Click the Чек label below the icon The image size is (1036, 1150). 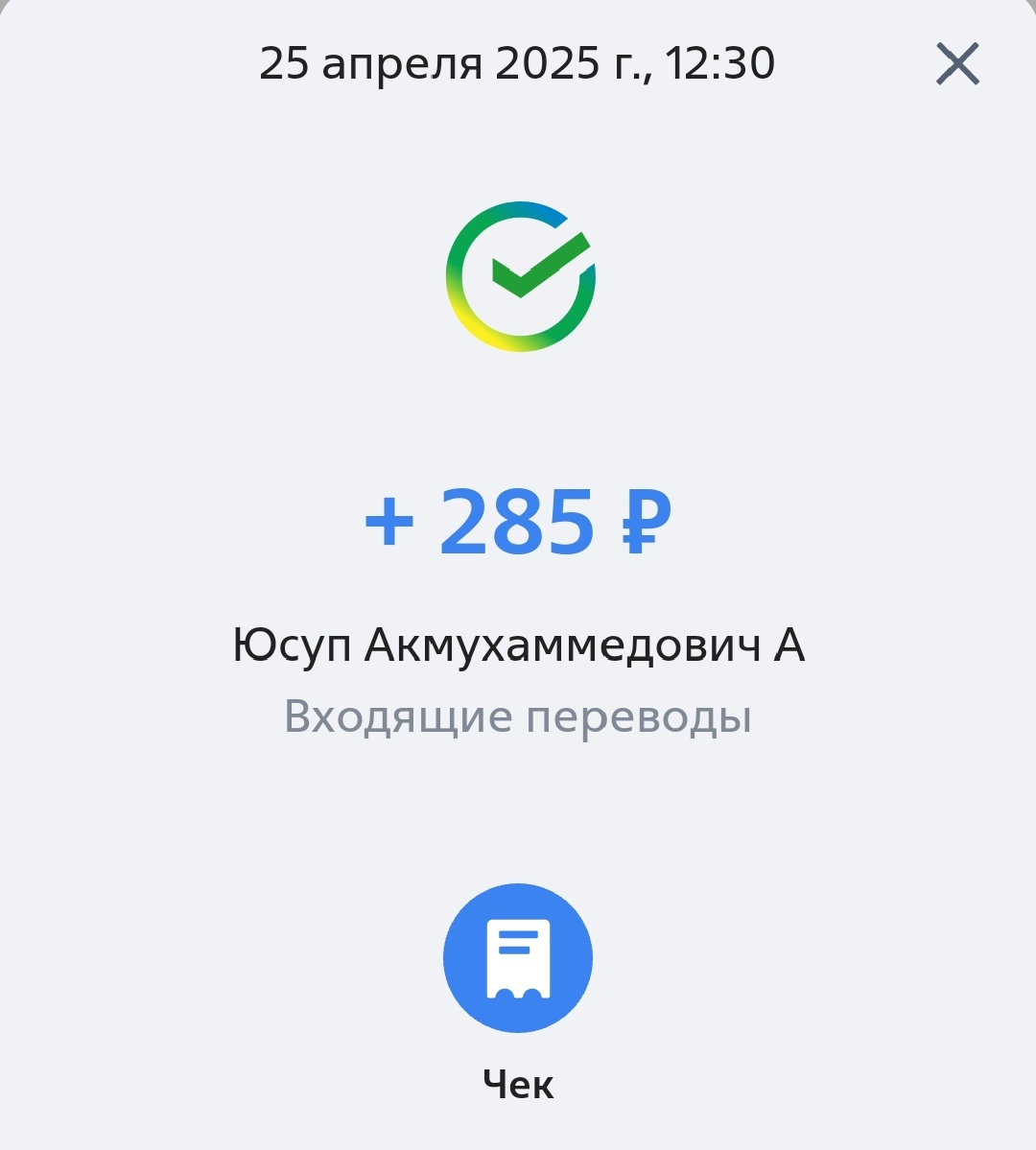(517, 1087)
